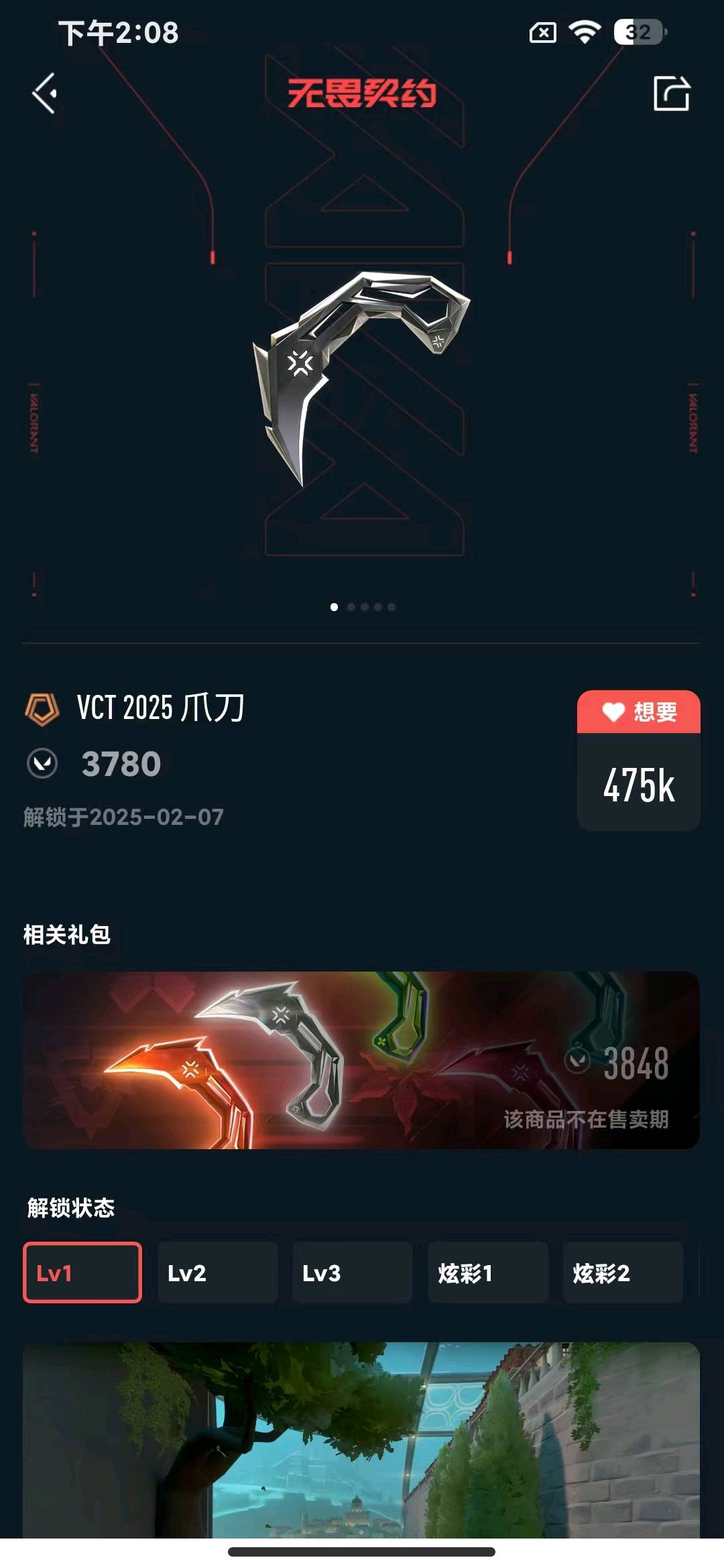Select the 炫彩2 variant

click(622, 1272)
